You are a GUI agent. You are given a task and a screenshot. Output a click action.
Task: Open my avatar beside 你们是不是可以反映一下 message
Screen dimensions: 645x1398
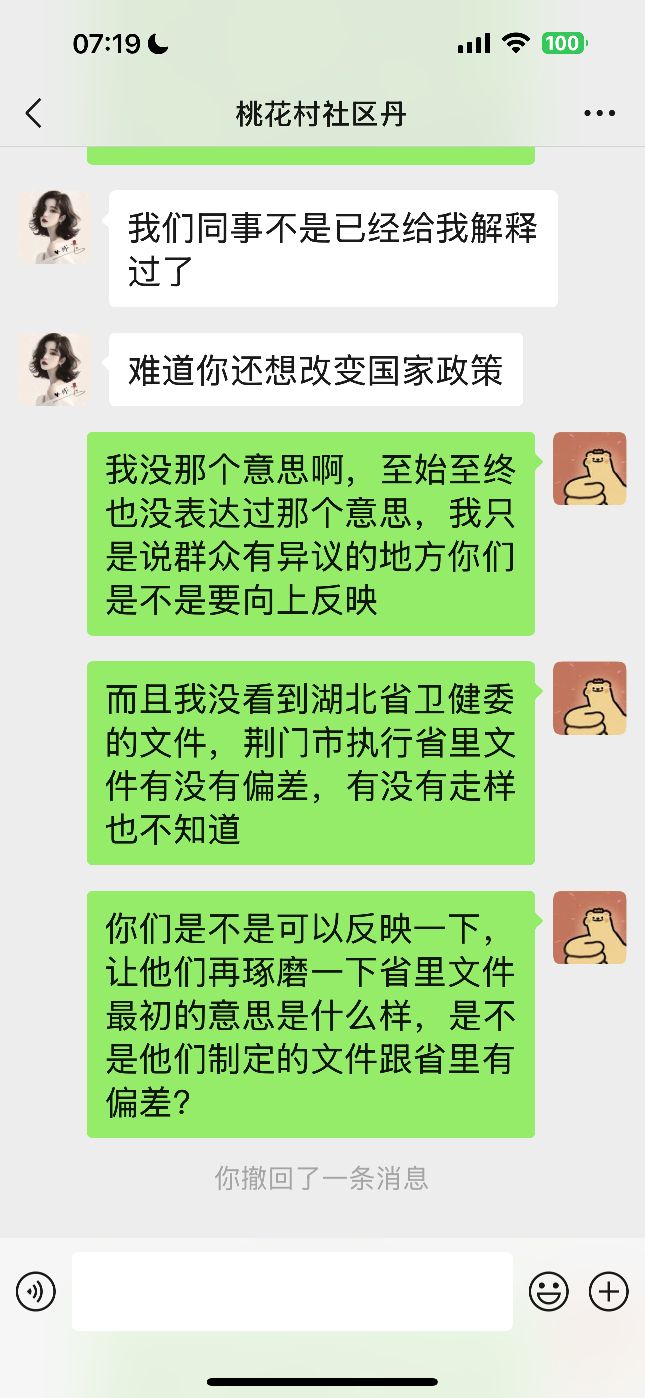click(590, 927)
